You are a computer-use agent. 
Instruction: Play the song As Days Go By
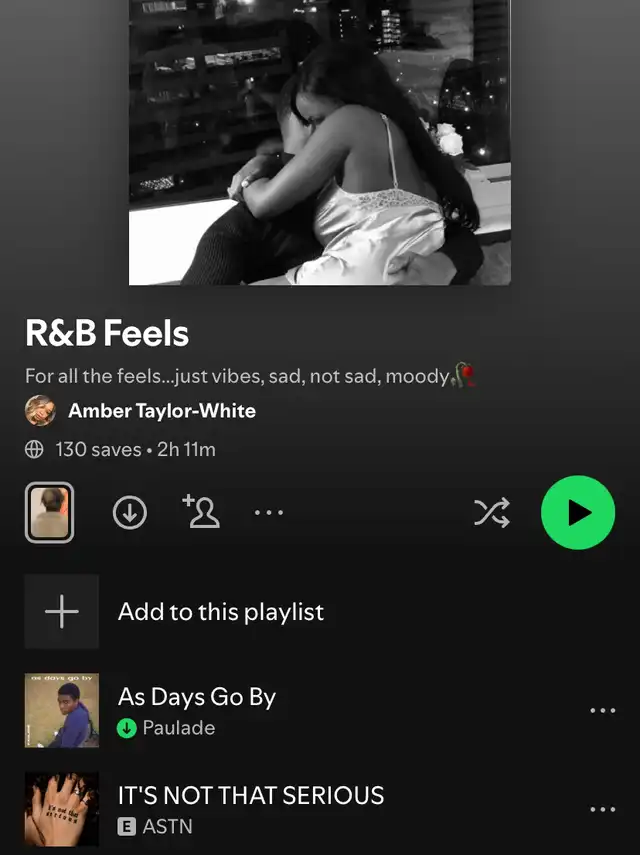click(x=197, y=697)
